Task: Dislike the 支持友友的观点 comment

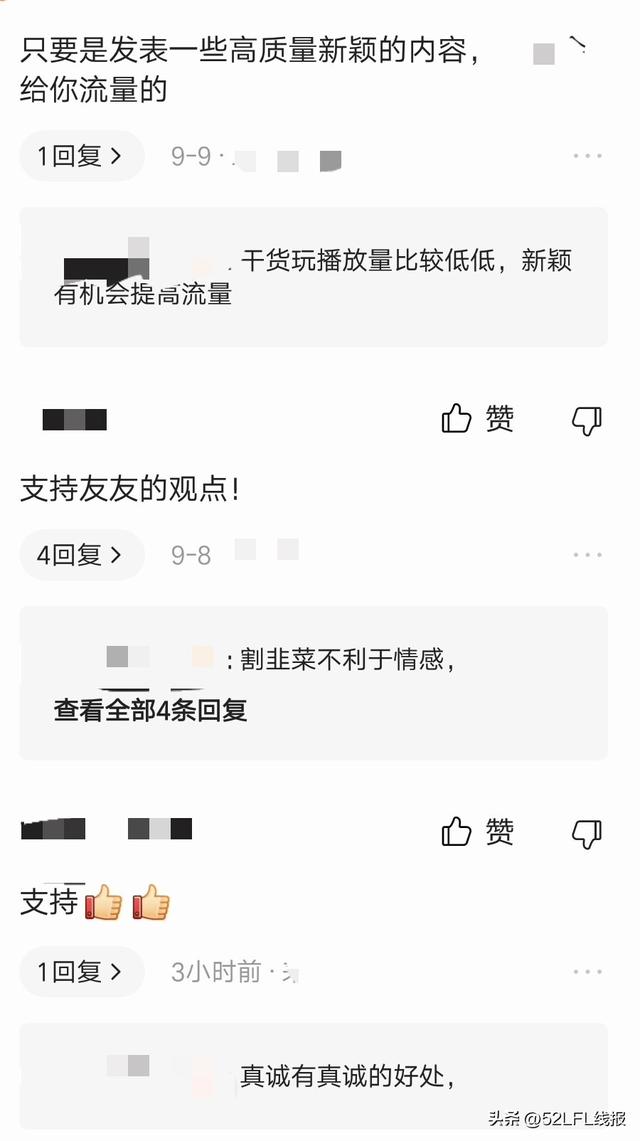Action: pyautogui.click(x=587, y=421)
